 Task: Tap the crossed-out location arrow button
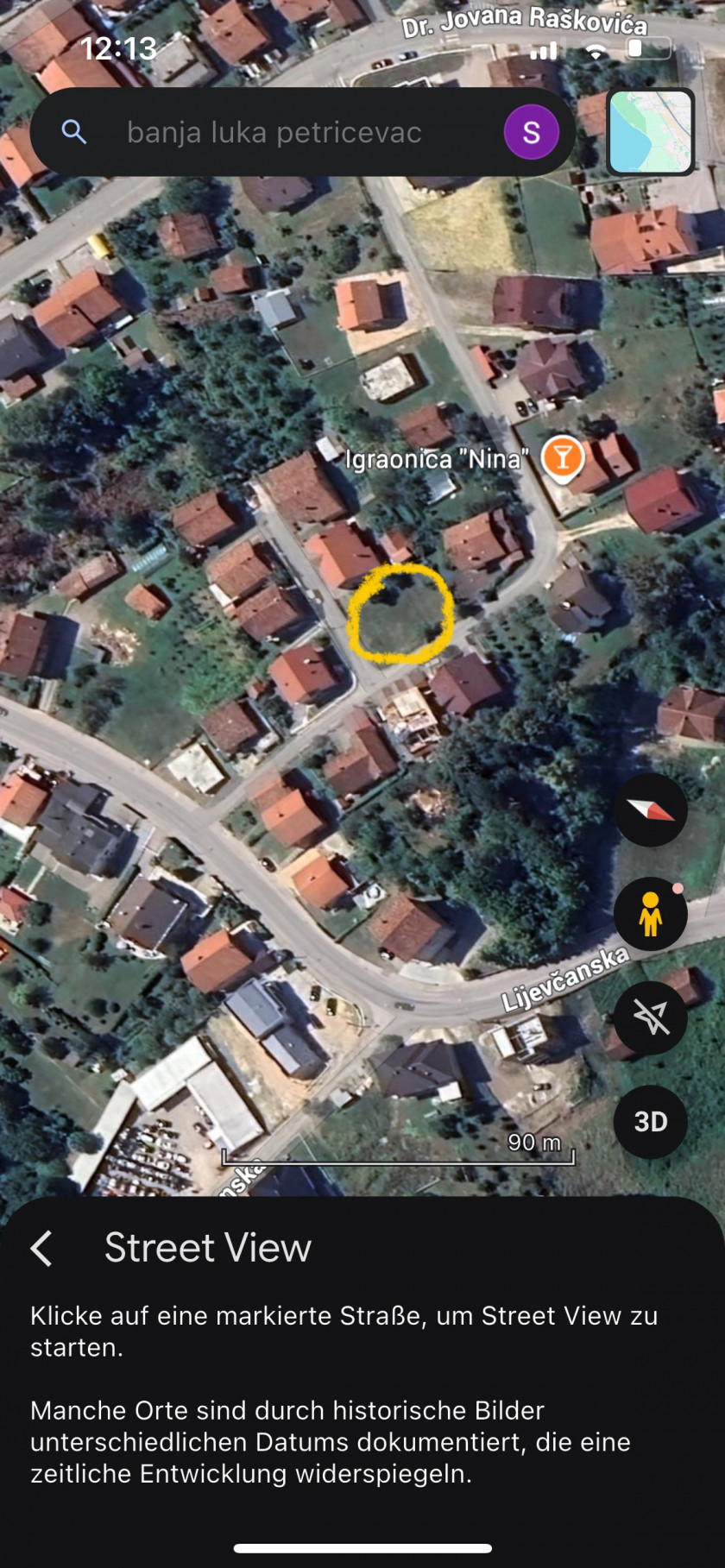pyautogui.click(x=651, y=1017)
